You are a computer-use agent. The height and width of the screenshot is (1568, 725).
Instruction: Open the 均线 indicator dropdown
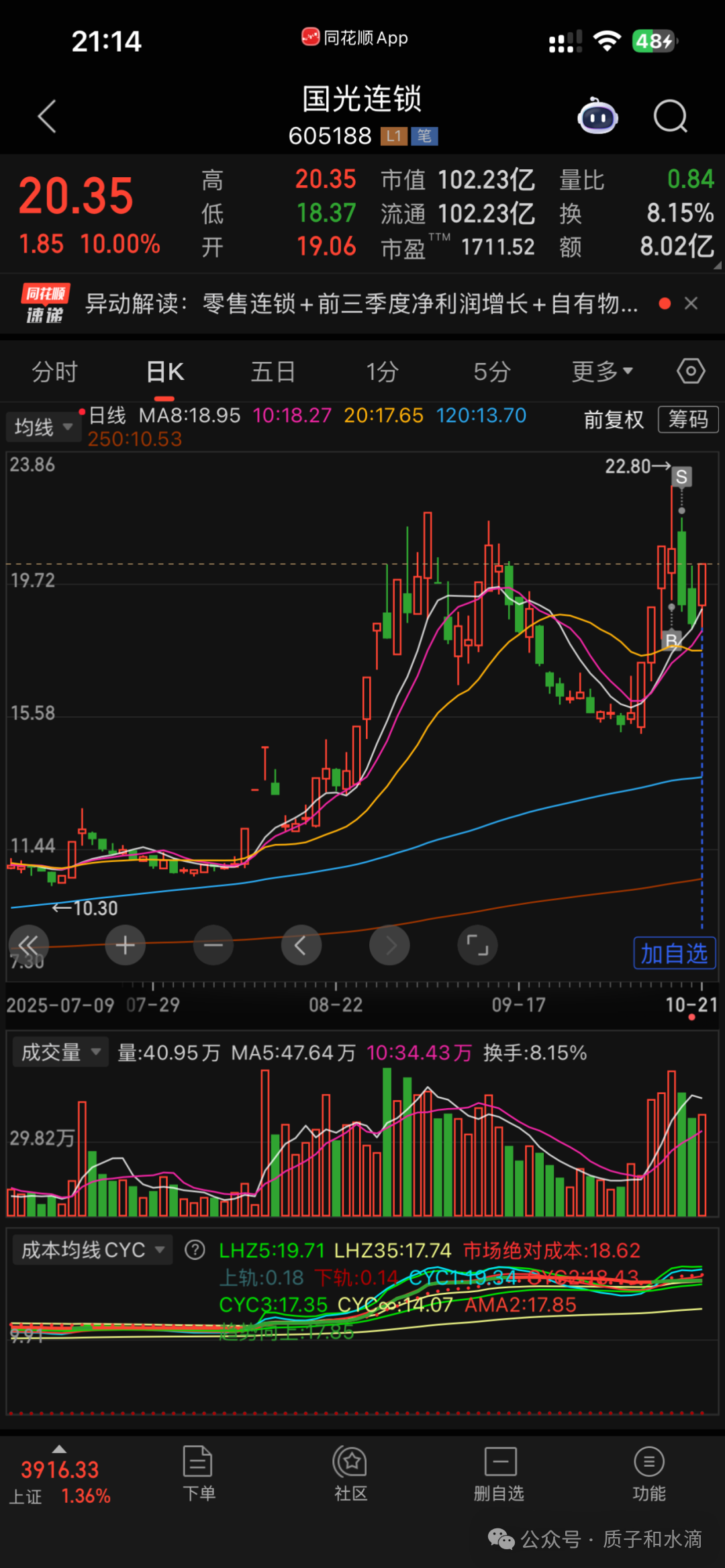point(44,427)
